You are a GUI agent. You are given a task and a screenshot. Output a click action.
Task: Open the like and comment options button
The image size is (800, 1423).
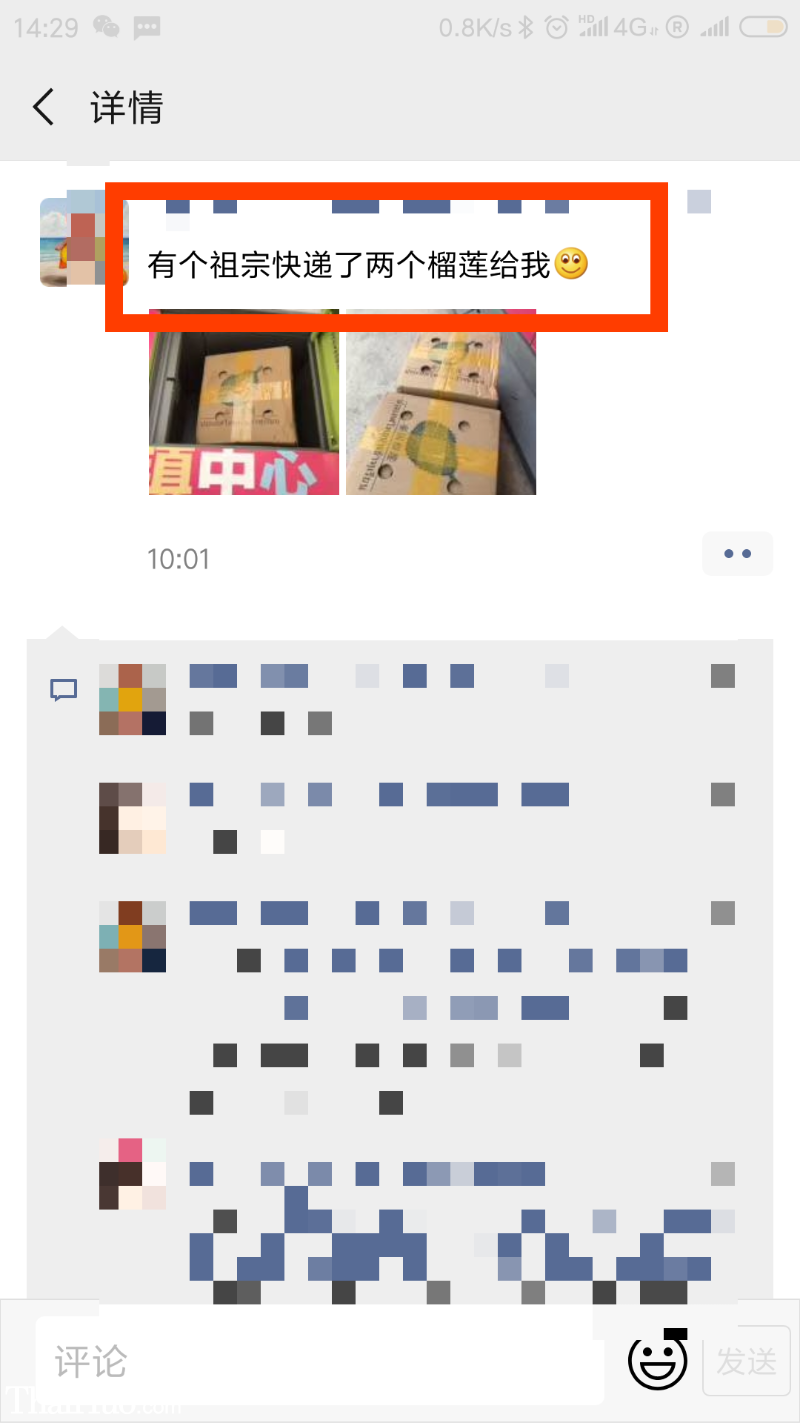[737, 554]
